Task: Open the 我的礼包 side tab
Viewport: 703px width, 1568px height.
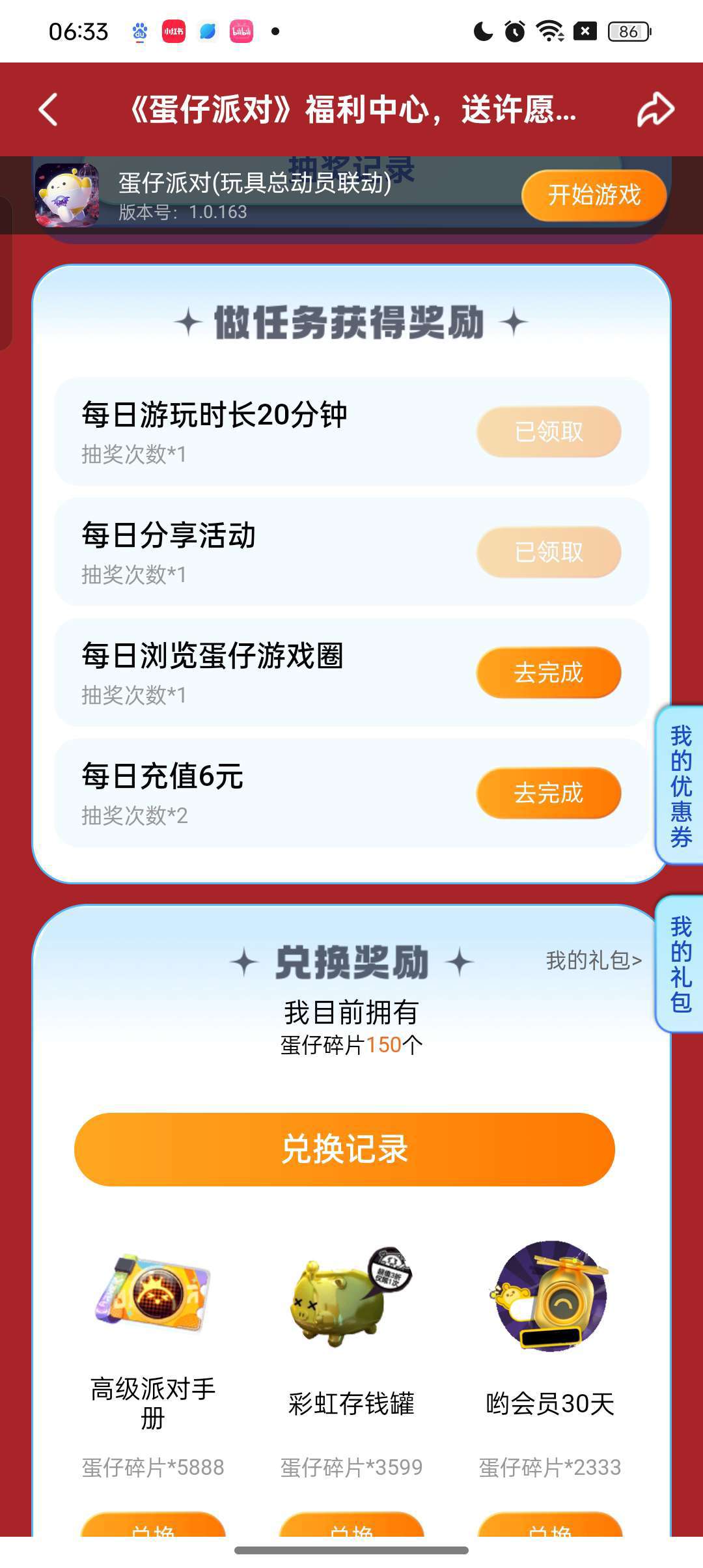Action: (680, 964)
